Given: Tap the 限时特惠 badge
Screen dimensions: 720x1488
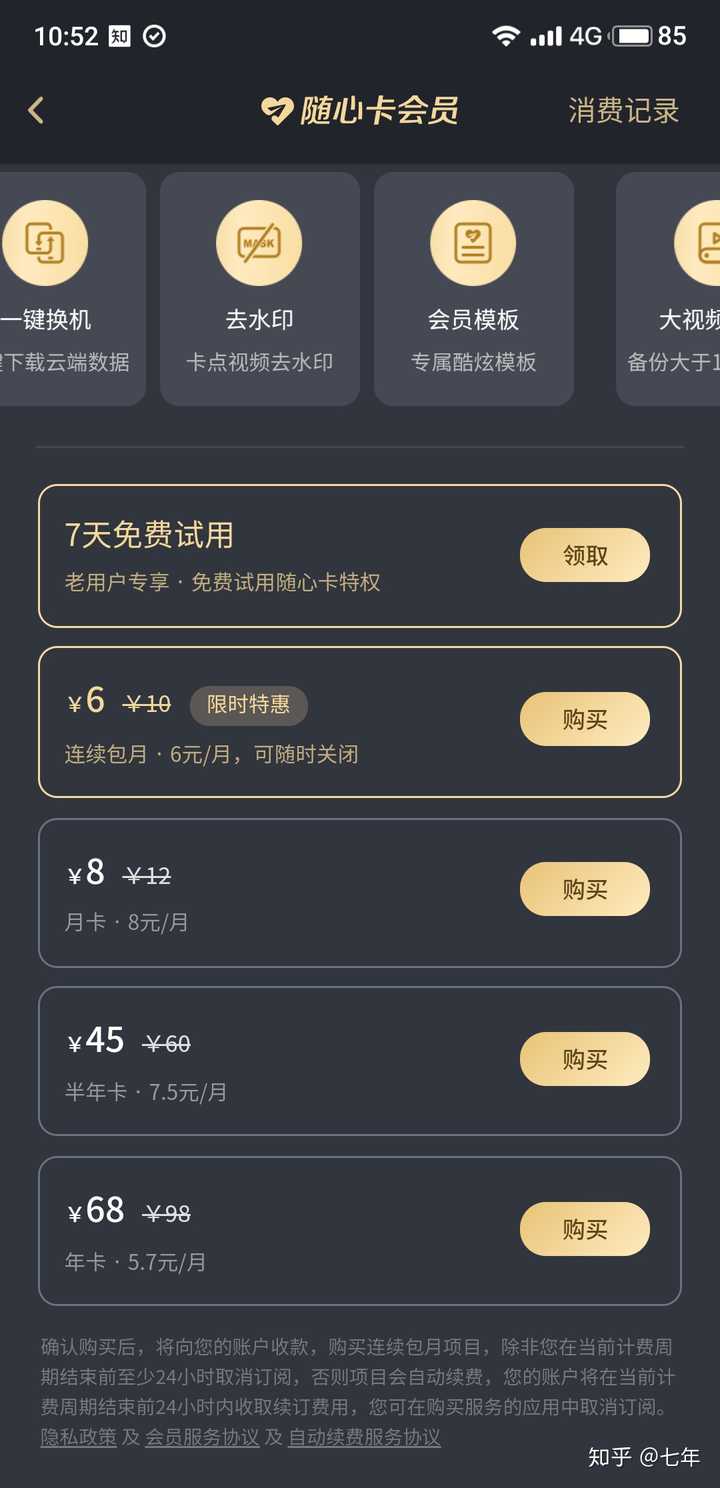Looking at the screenshot, I should (246, 705).
